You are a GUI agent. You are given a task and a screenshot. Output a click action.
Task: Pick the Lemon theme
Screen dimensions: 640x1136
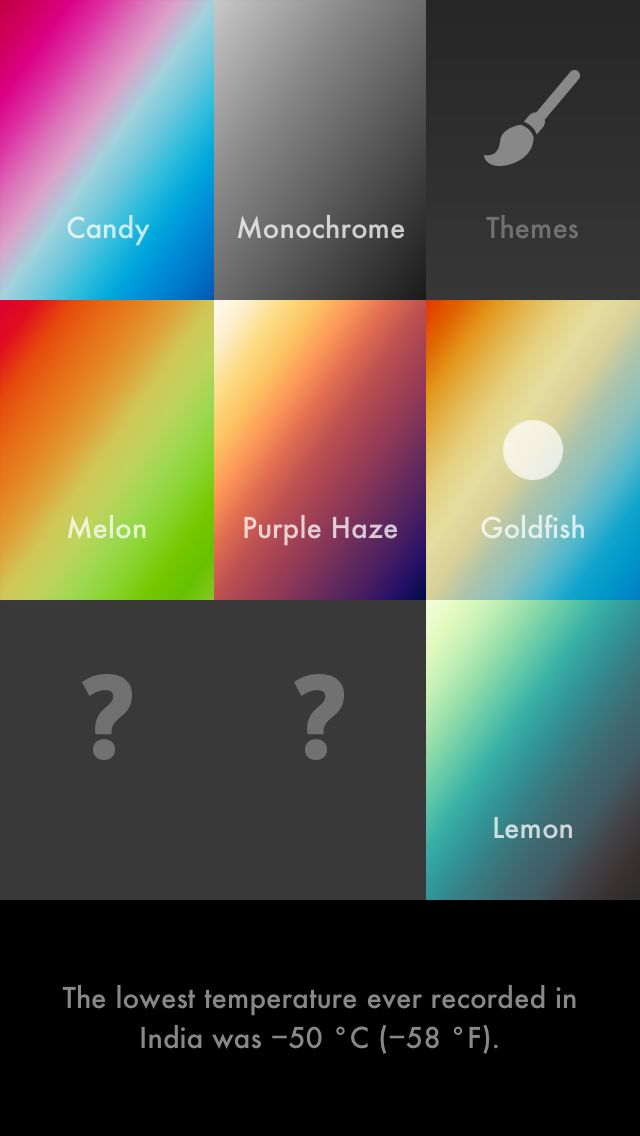533,750
